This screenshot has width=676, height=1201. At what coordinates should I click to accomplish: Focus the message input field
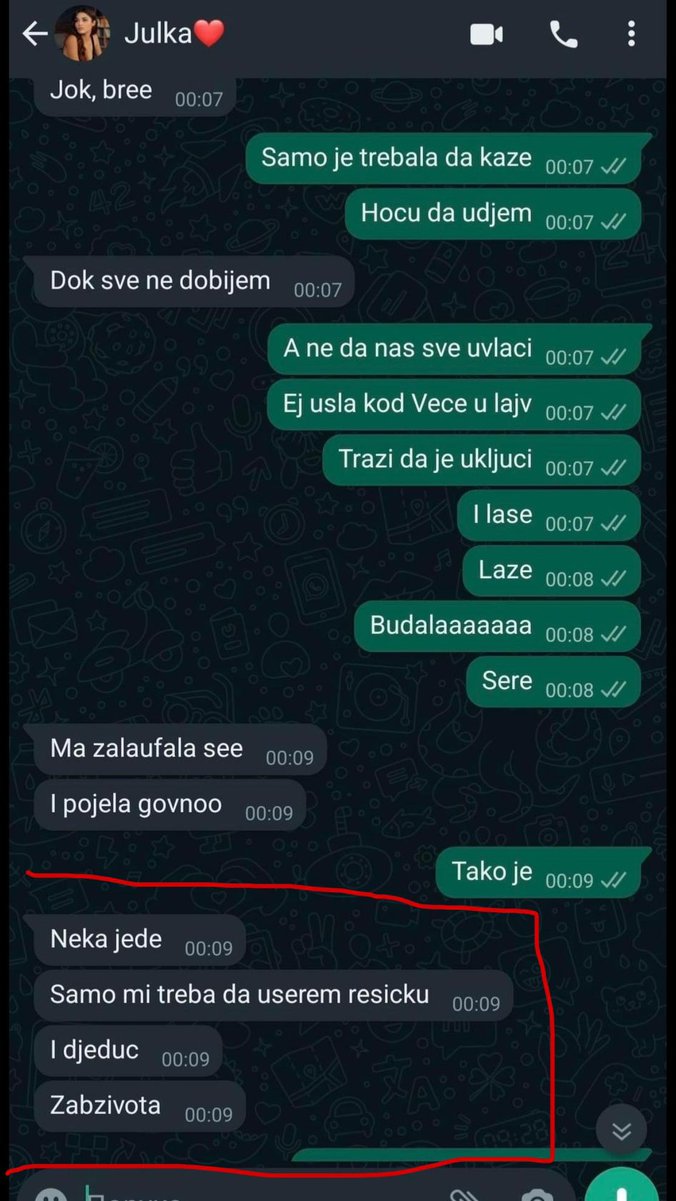250,1194
